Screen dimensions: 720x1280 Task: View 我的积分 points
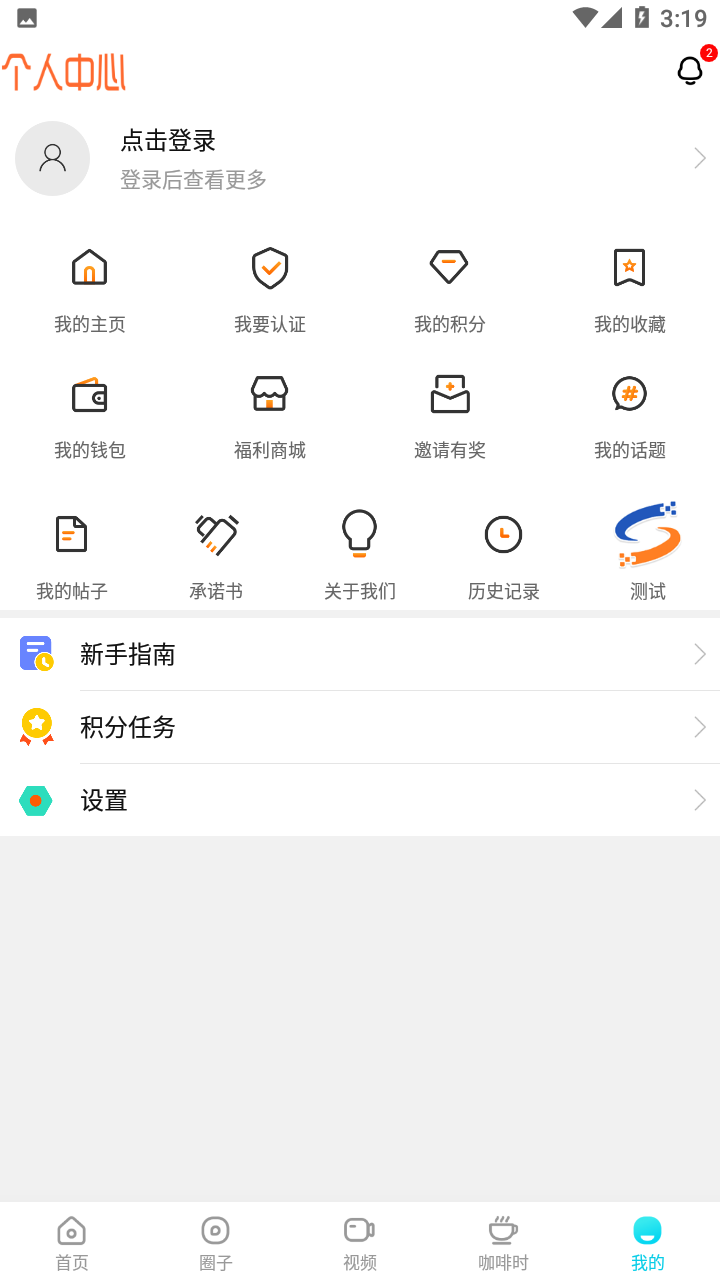pyautogui.click(x=450, y=292)
